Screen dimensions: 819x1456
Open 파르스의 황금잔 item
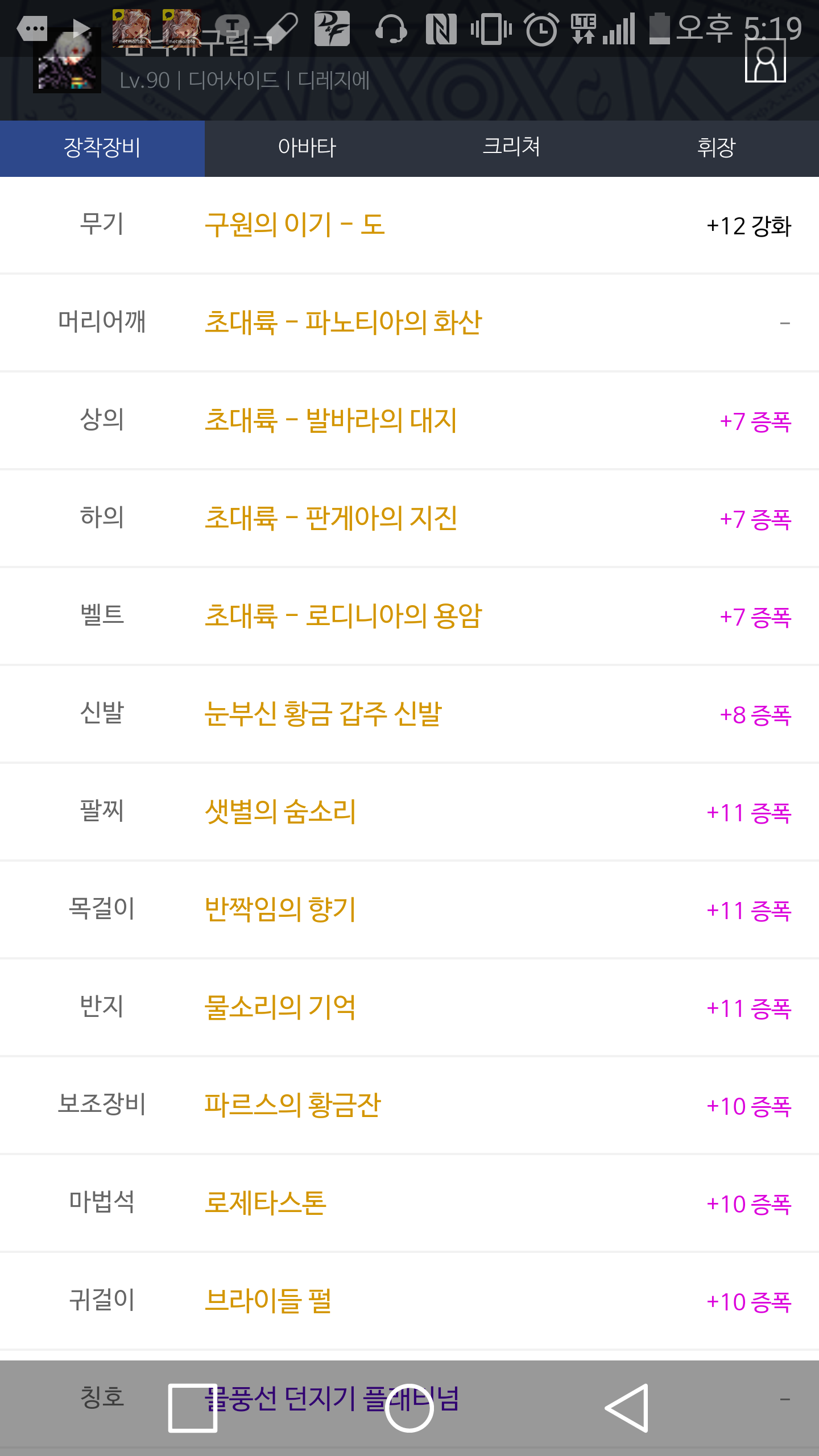pos(292,1105)
